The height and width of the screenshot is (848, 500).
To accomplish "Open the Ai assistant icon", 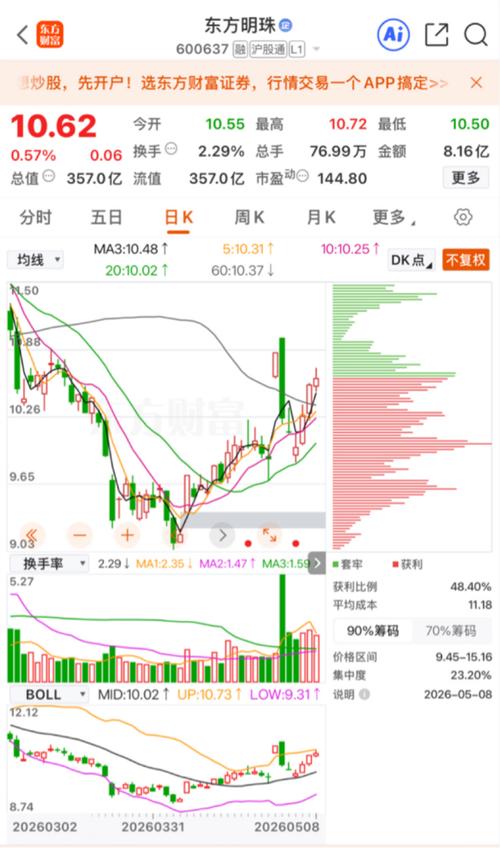I will [x=393, y=35].
